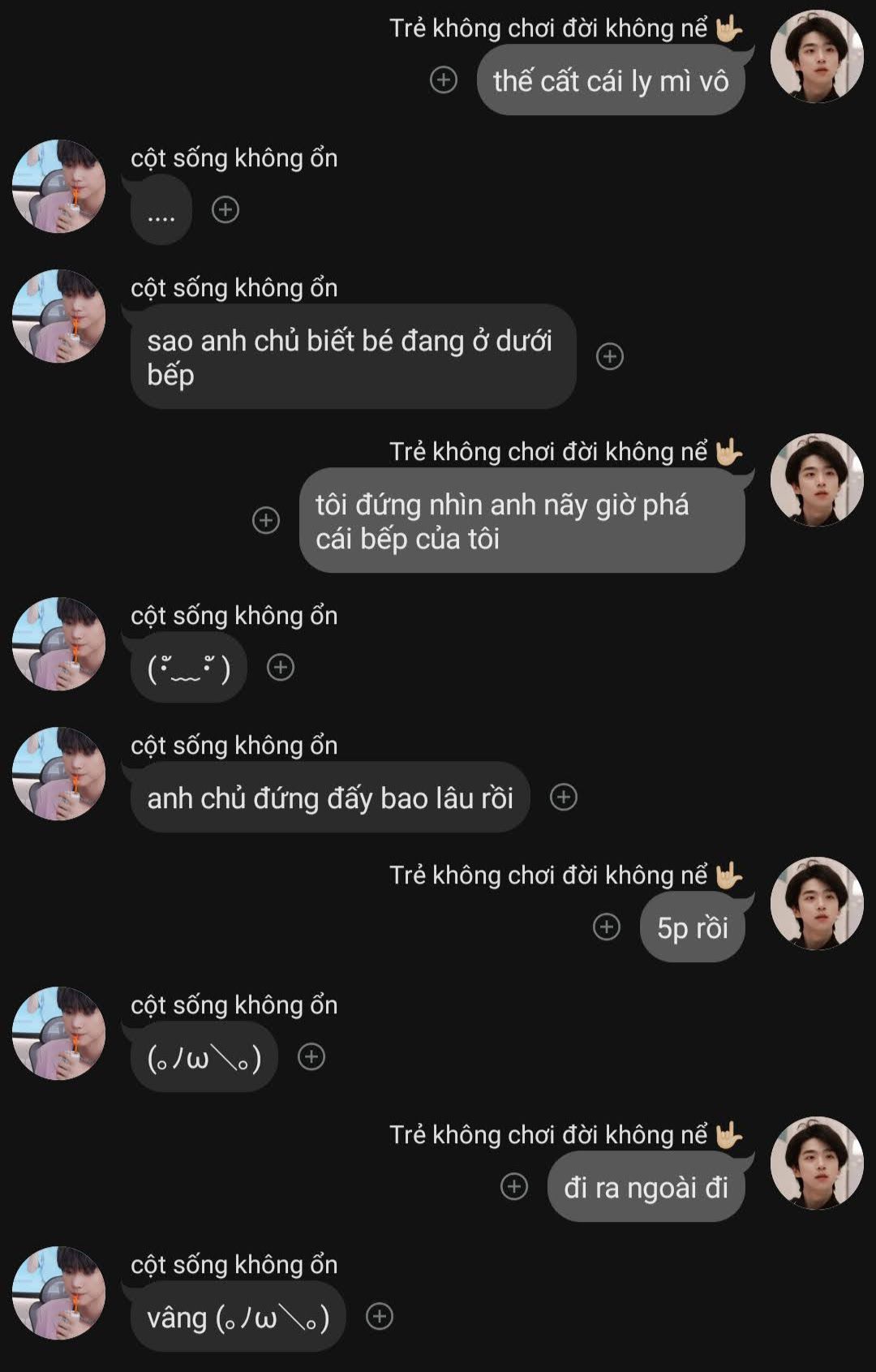This screenshot has width=876, height=1372.
Task: Tap the plus beside "anh chủ đứng đấy bao lâu rồi"
Action: pyautogui.click(x=564, y=798)
